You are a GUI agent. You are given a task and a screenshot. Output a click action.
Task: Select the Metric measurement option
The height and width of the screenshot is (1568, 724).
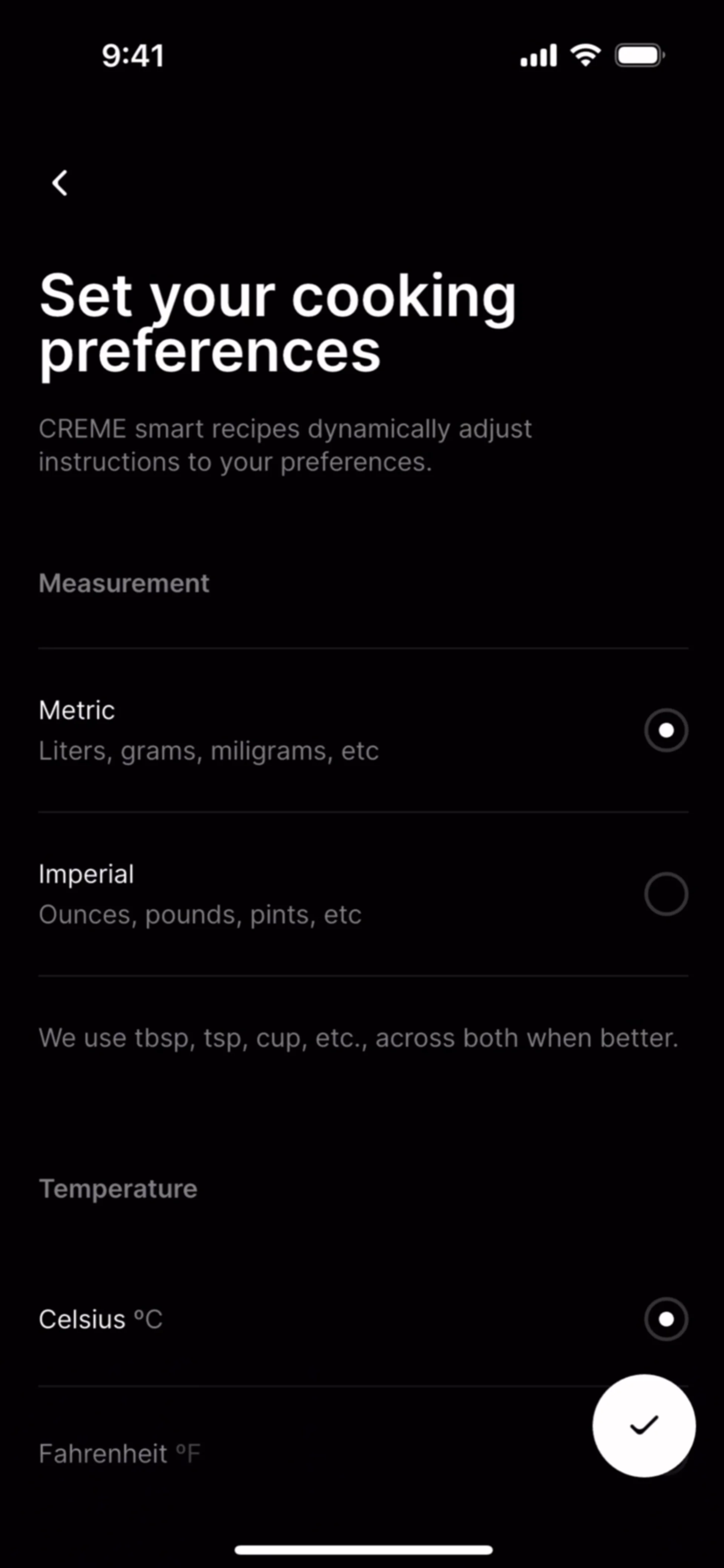pos(666,729)
